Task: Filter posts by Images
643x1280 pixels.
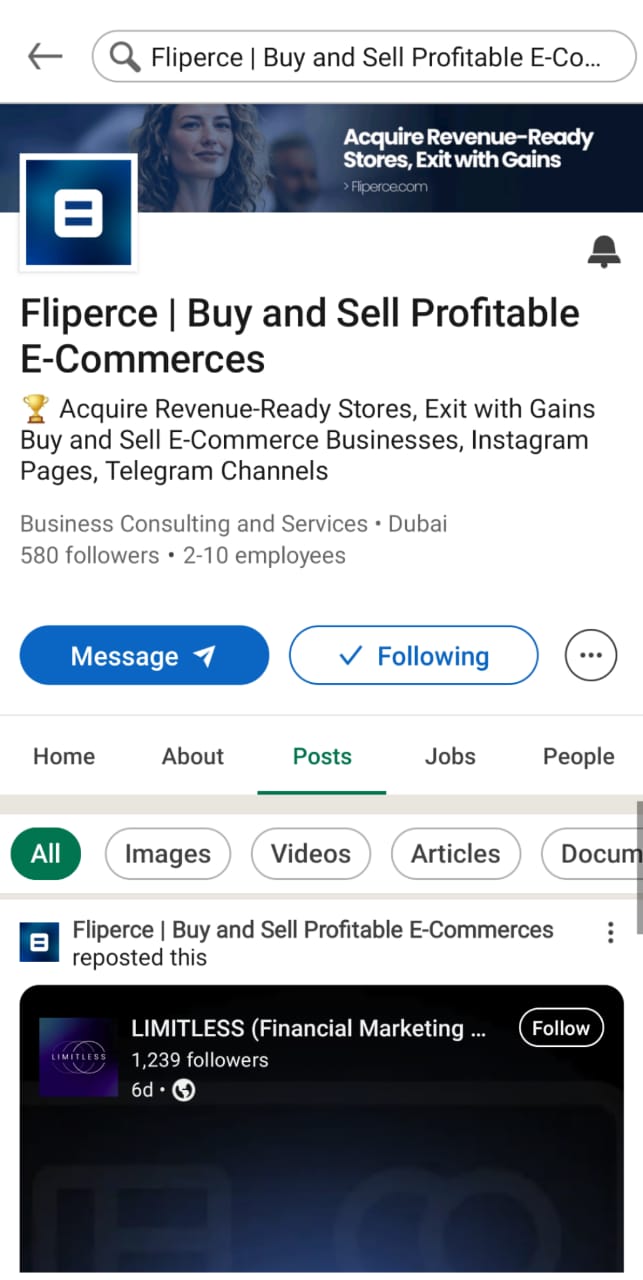Action: (x=168, y=854)
